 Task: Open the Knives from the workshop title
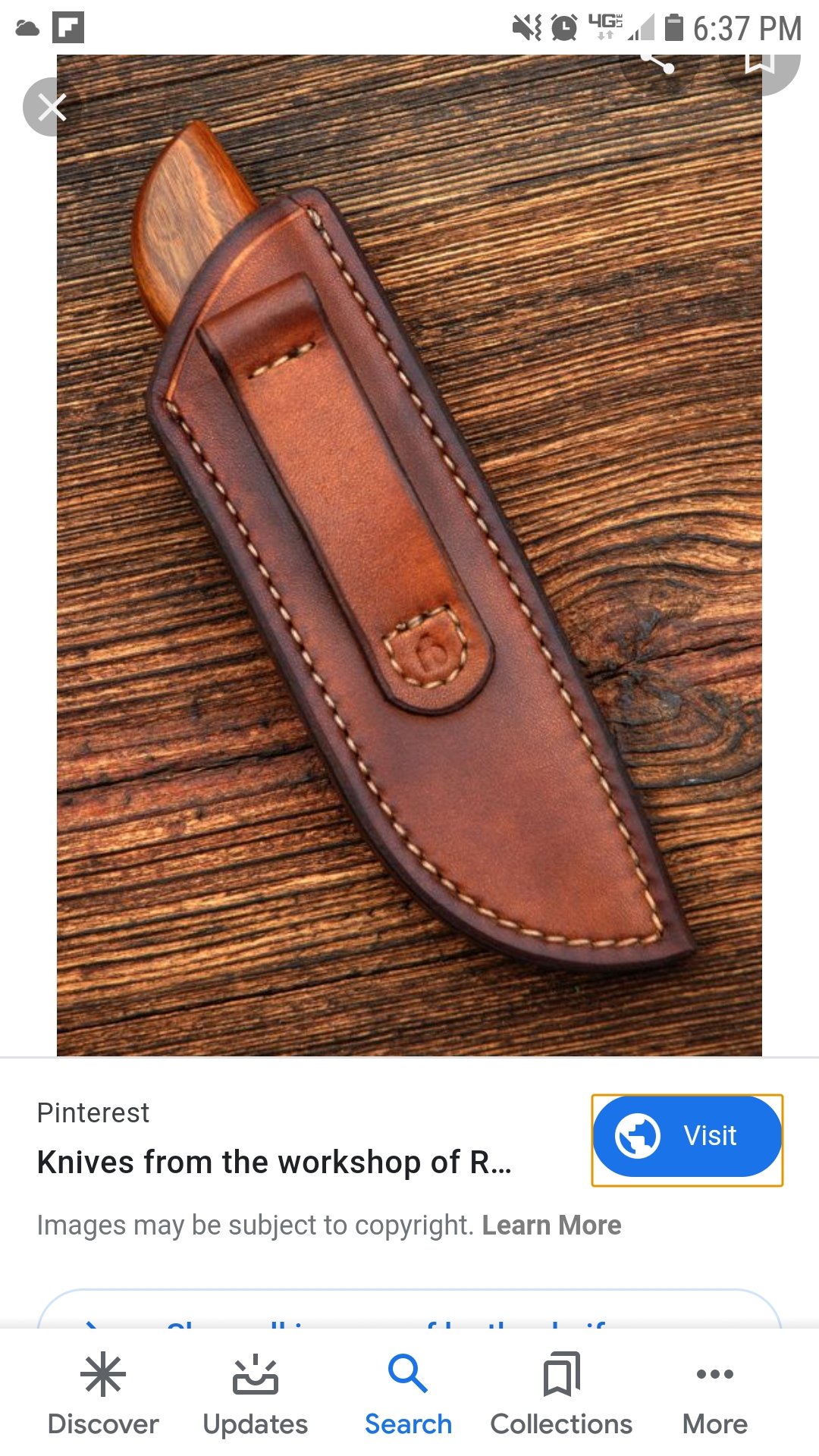tap(275, 1162)
